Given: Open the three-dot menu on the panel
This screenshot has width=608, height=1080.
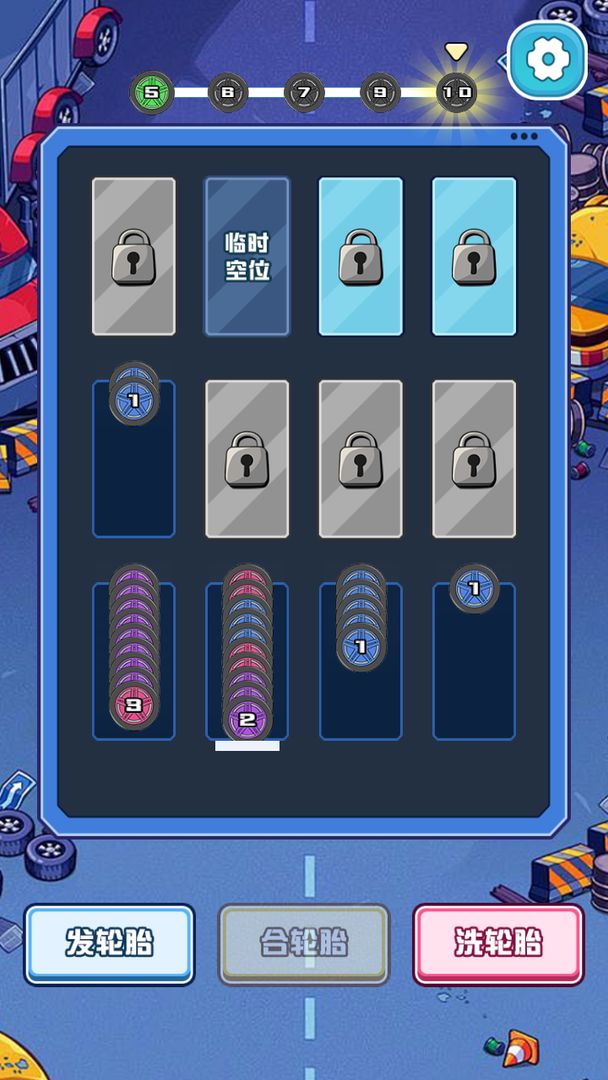Looking at the screenshot, I should click(524, 137).
